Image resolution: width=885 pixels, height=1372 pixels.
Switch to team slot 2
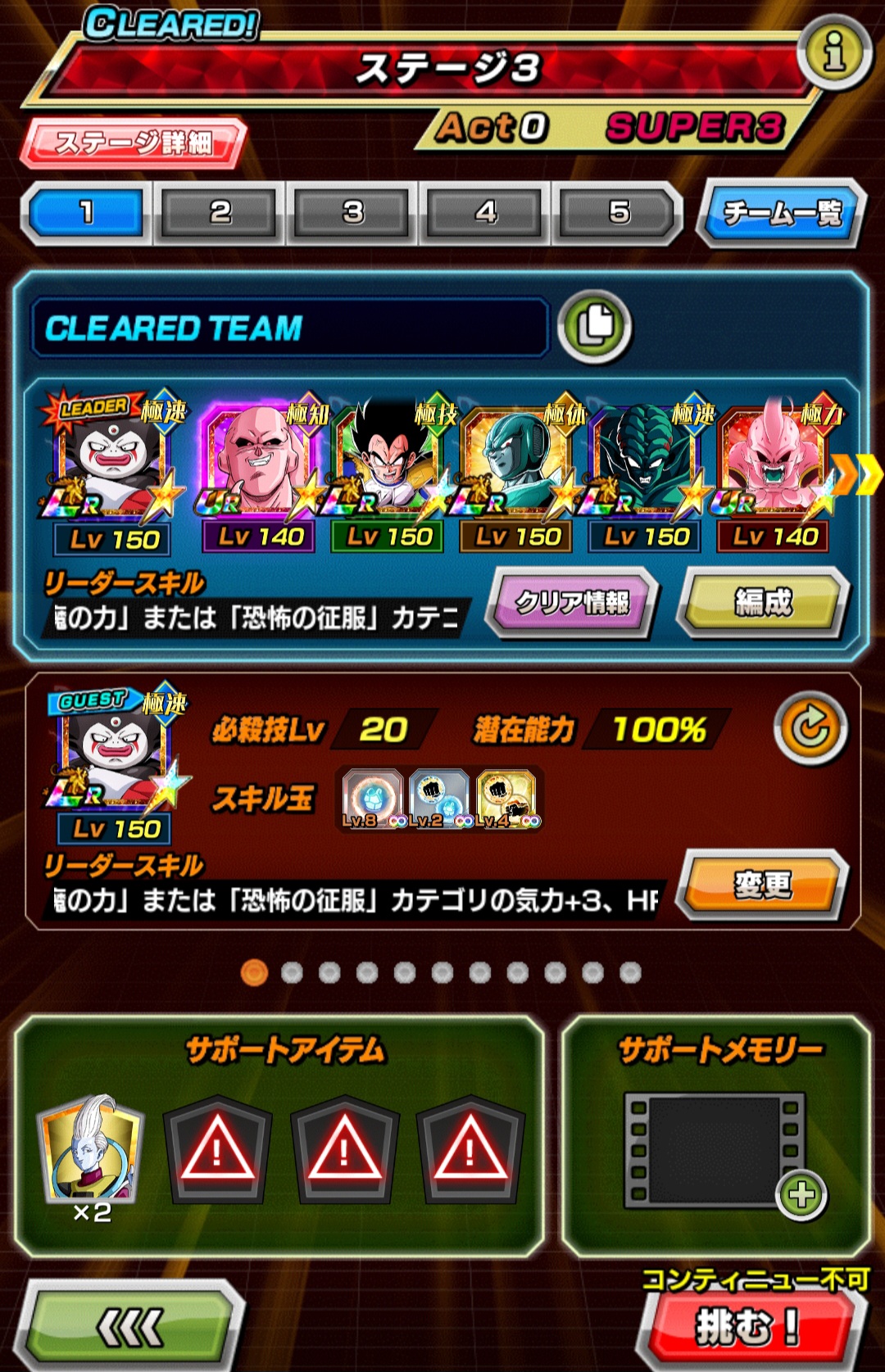pyautogui.click(x=220, y=213)
